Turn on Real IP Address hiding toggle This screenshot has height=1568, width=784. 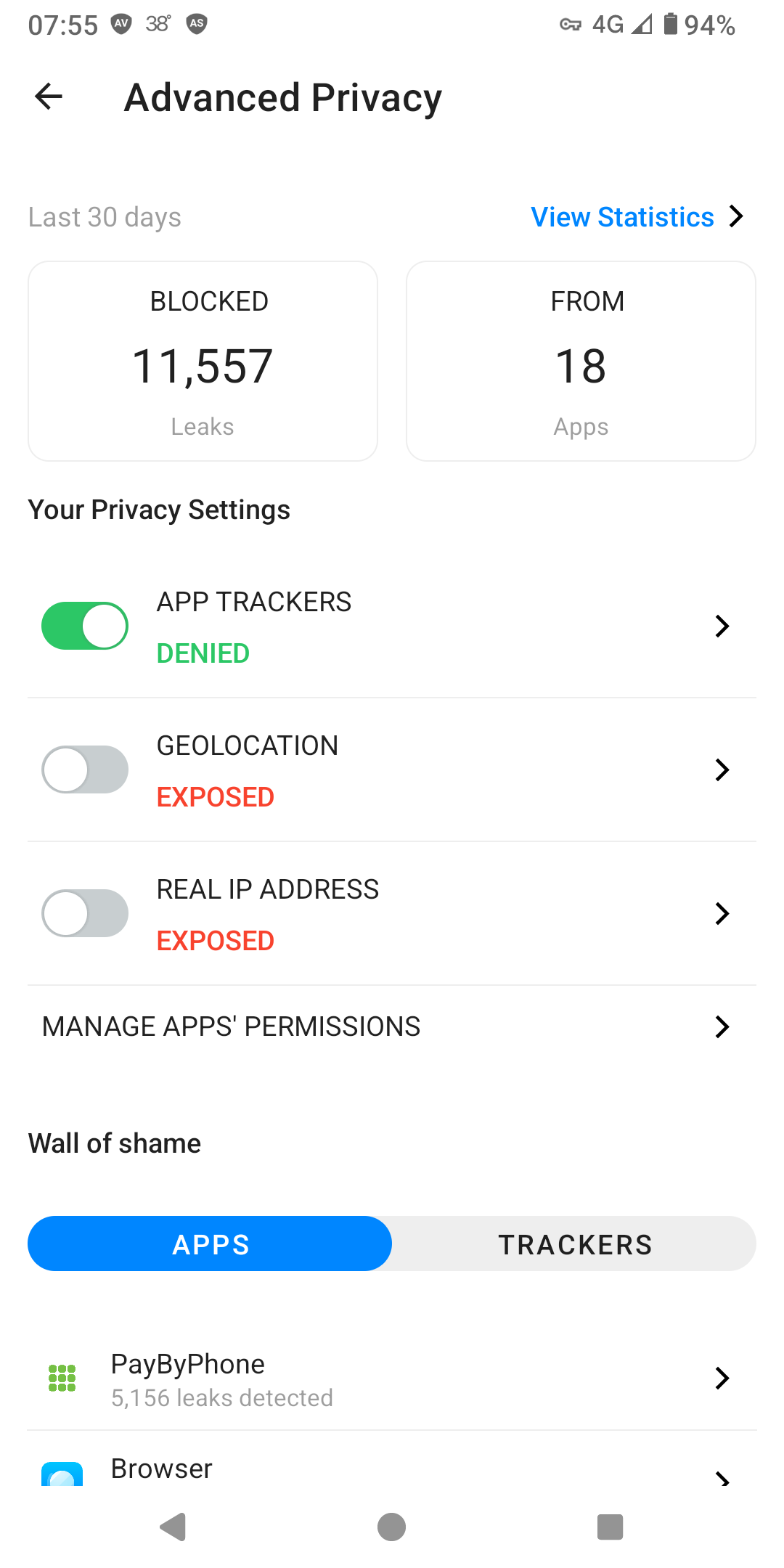(85, 913)
